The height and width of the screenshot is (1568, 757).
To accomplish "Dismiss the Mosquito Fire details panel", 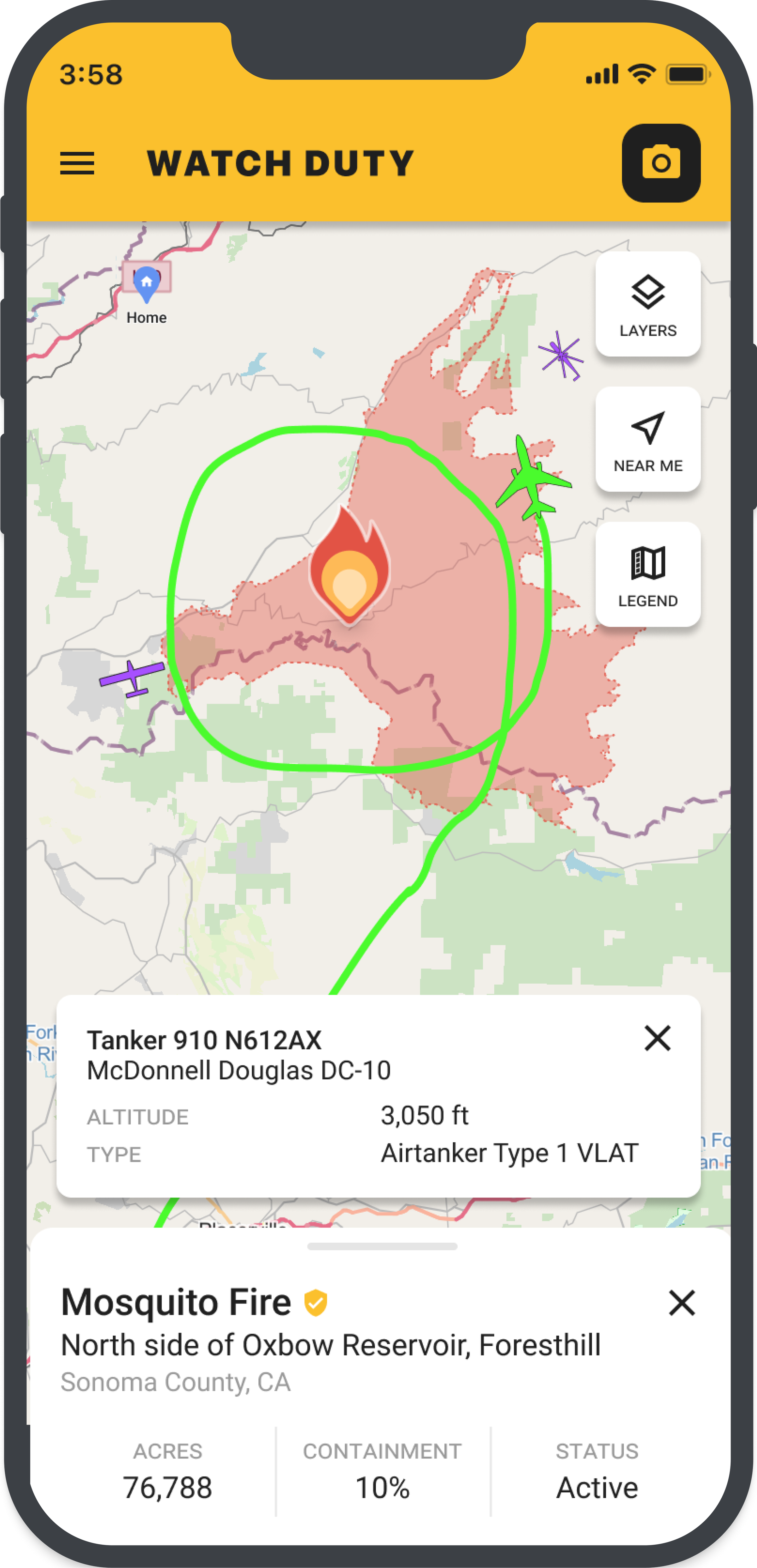I will coord(682,1303).
